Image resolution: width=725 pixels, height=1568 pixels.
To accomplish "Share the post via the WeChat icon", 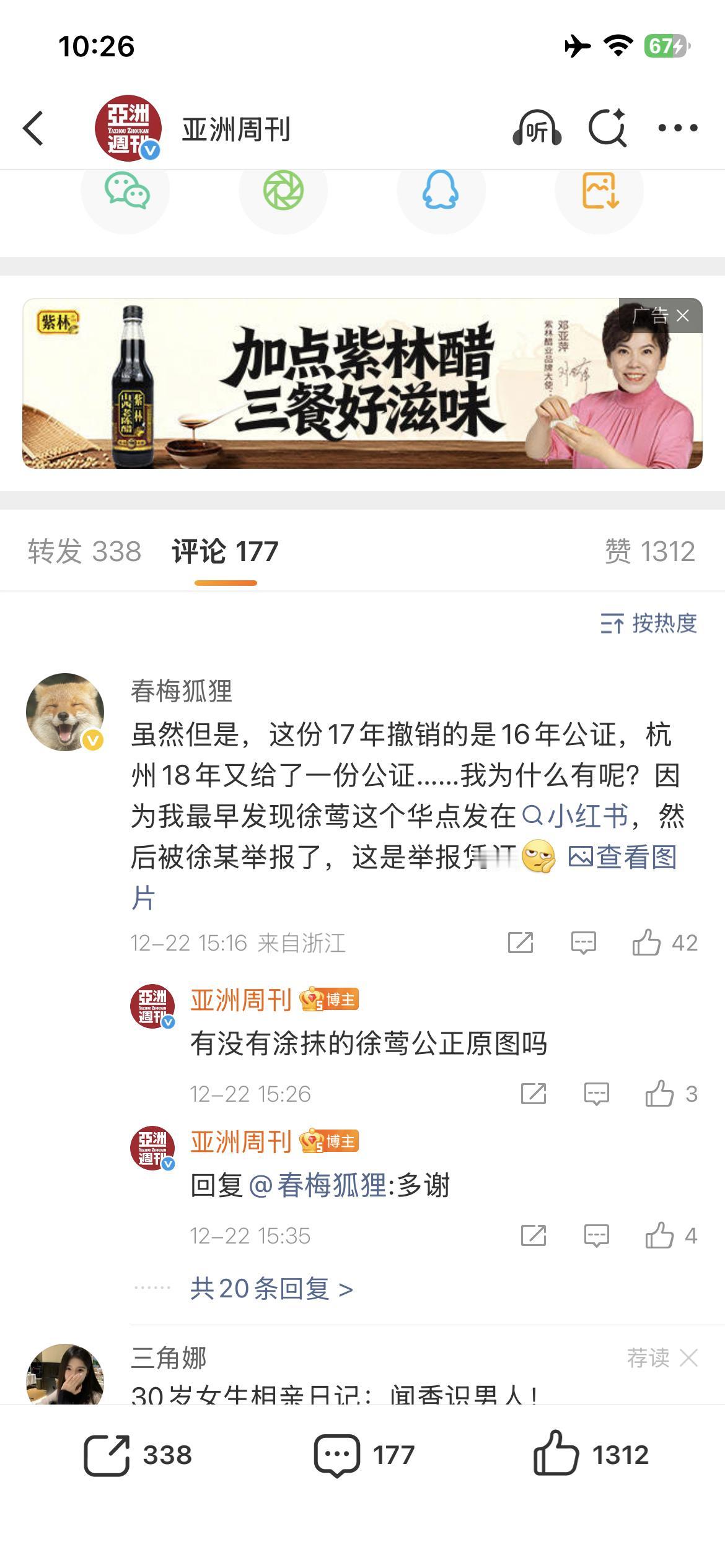I will [126, 192].
